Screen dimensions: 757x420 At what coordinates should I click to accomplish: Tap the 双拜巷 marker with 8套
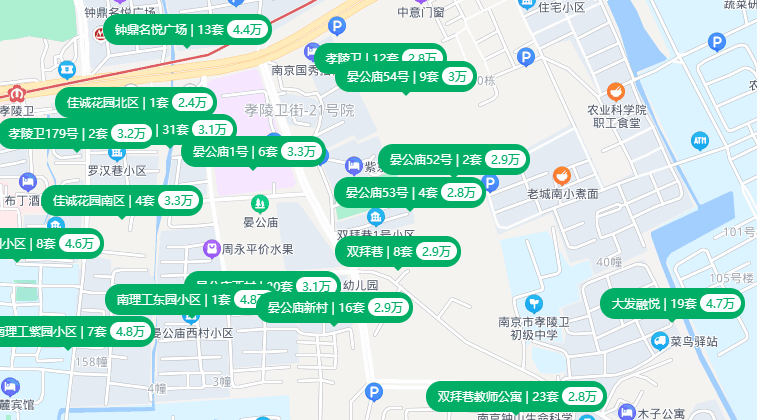[x=398, y=252]
